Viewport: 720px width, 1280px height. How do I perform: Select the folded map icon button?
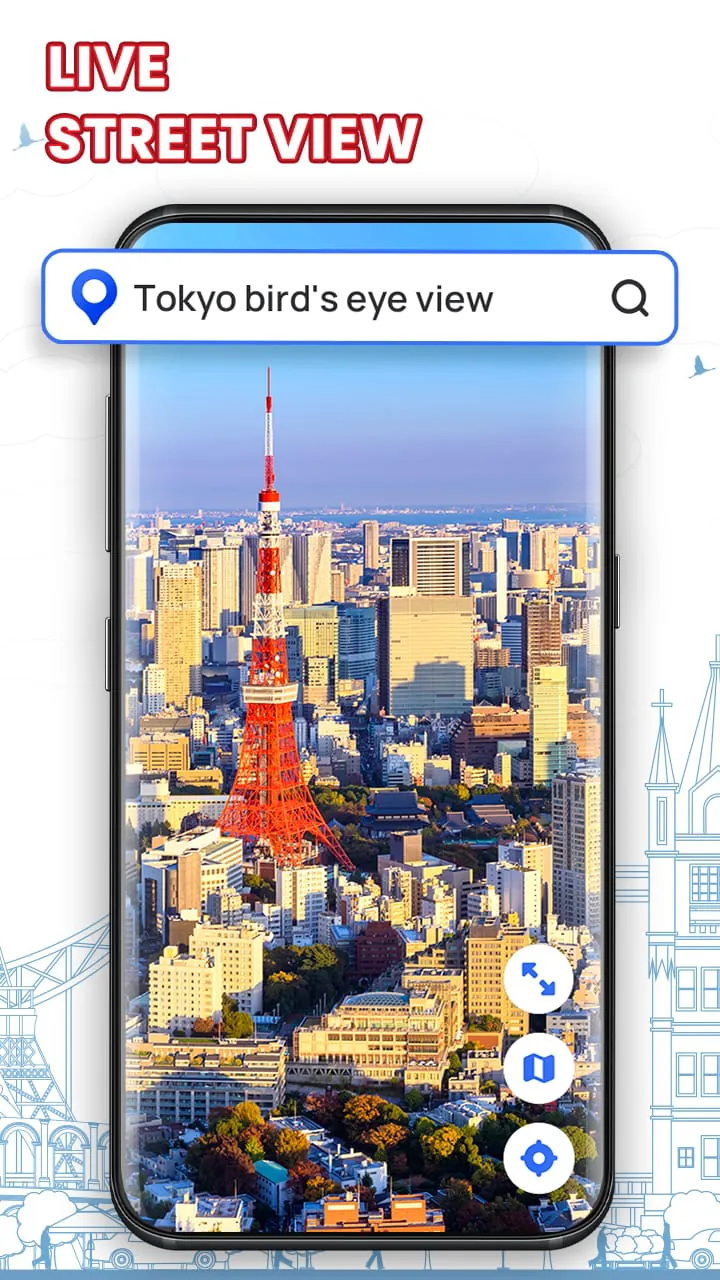[538, 1068]
